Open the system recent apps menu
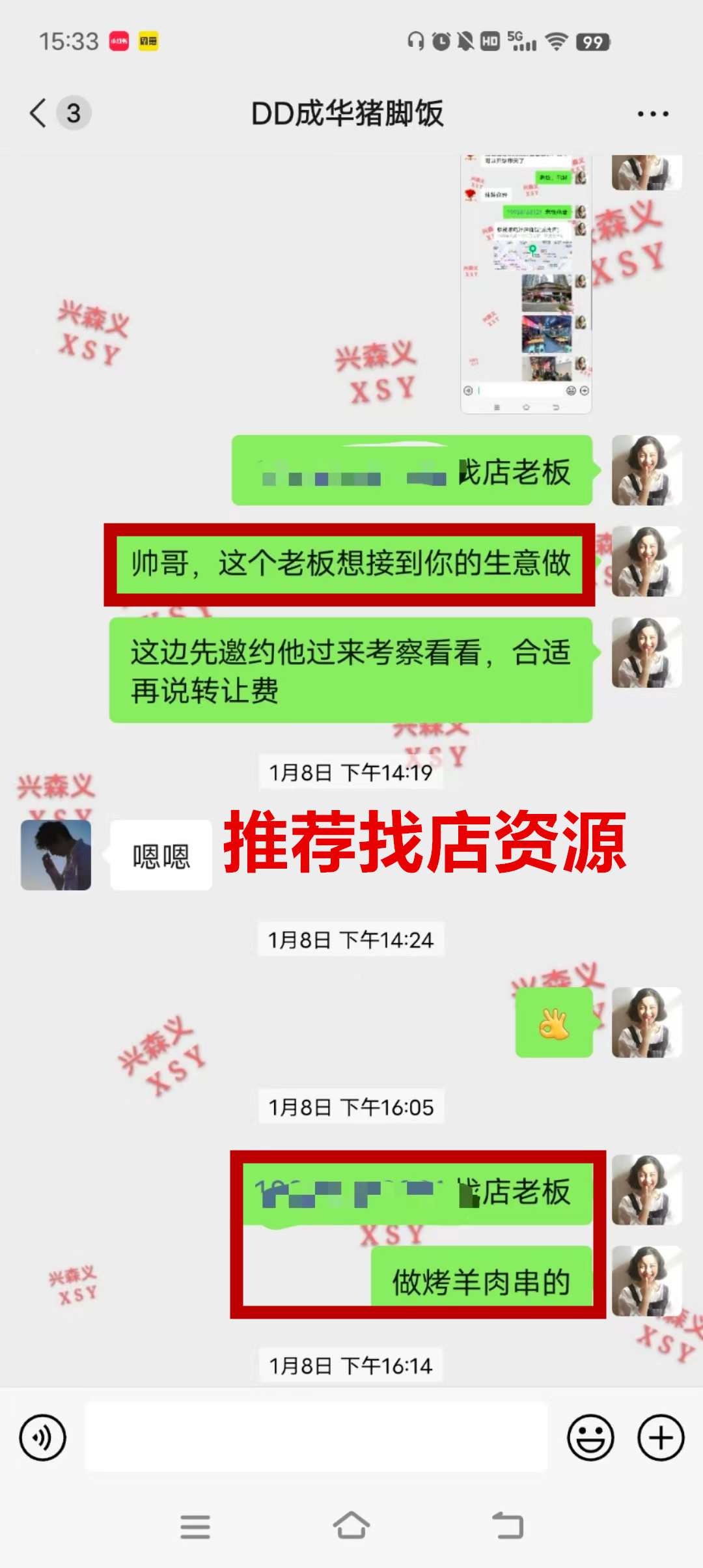The width and height of the screenshot is (703, 1568). [195, 1526]
